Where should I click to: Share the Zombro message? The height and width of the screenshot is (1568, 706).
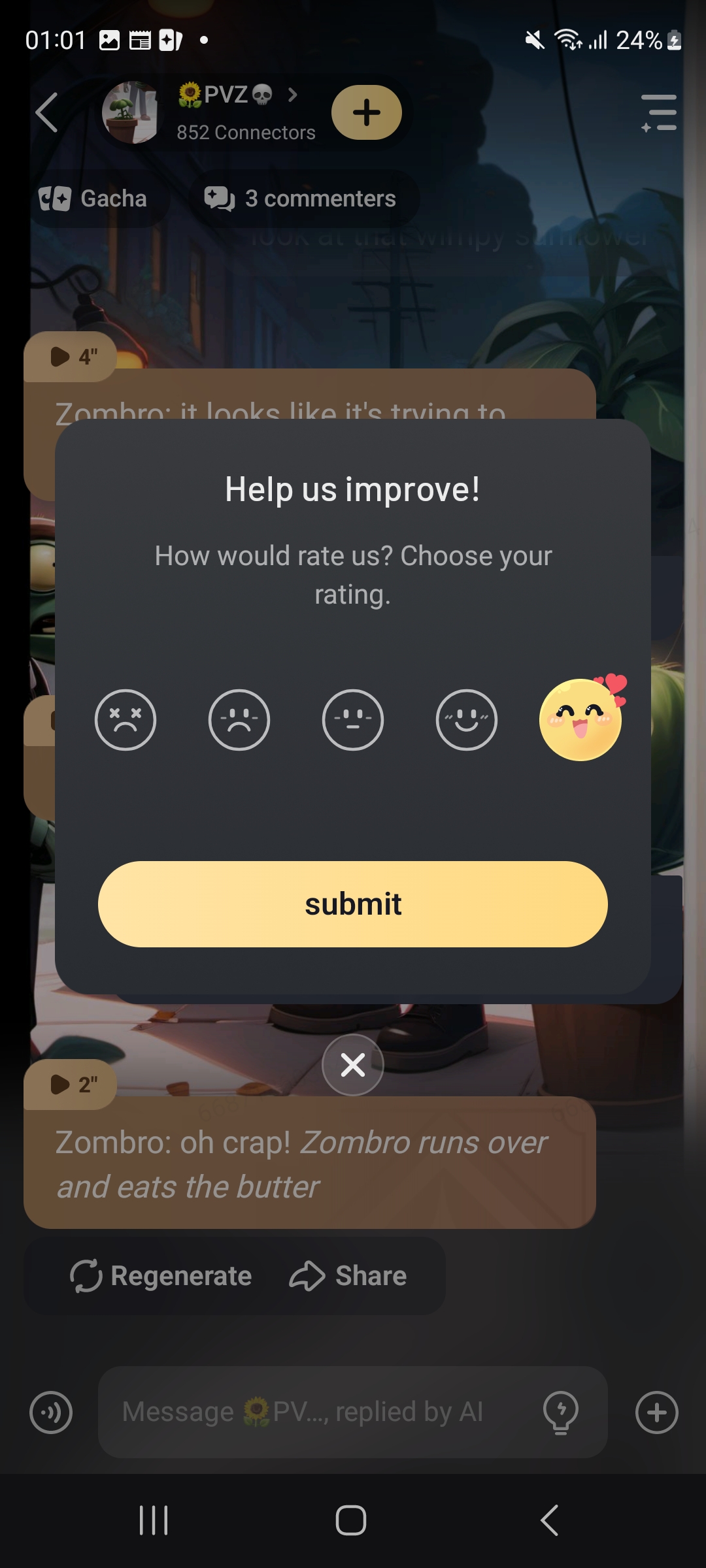(x=348, y=1276)
